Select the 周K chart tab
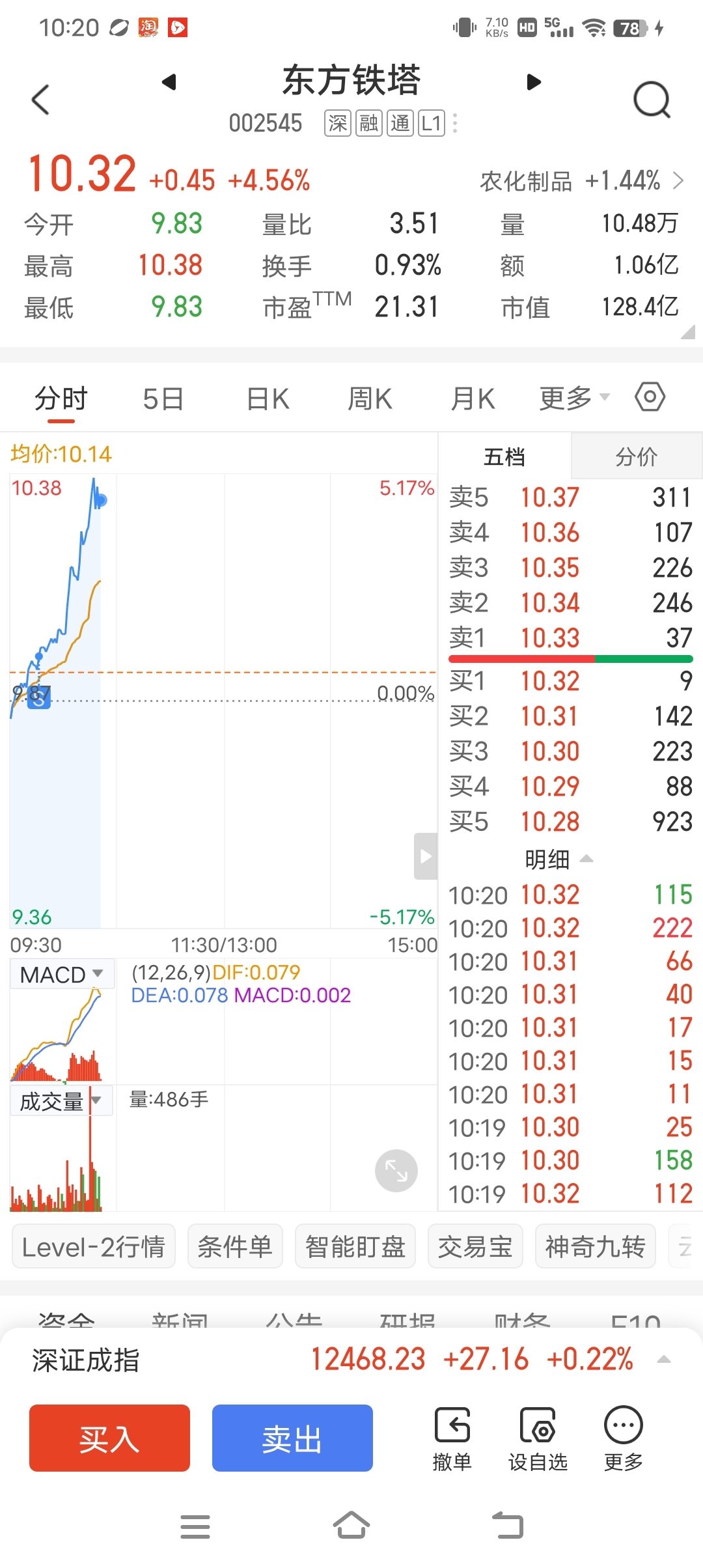The width and height of the screenshot is (703, 1568). [370, 399]
